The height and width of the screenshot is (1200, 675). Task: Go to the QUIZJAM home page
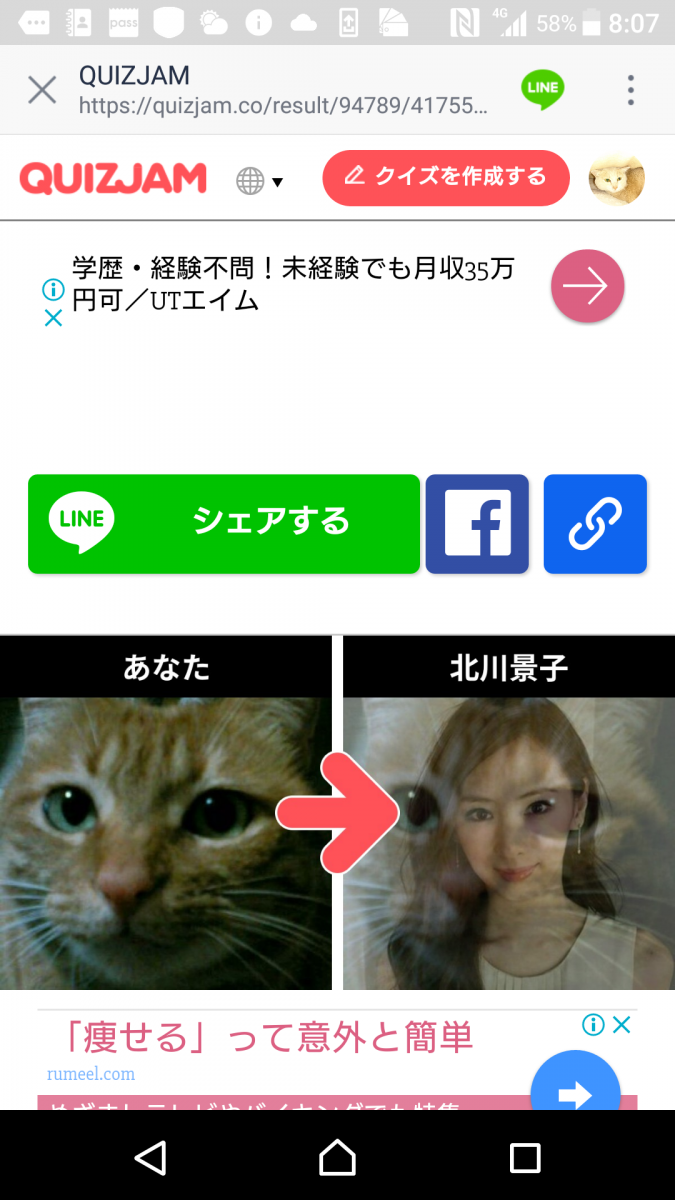tap(113, 179)
